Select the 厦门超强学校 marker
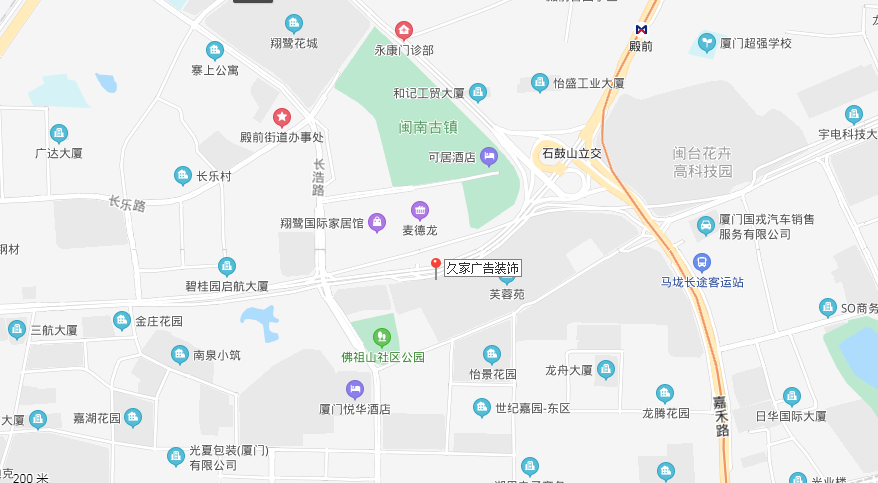The width and height of the screenshot is (878, 483). point(707,42)
